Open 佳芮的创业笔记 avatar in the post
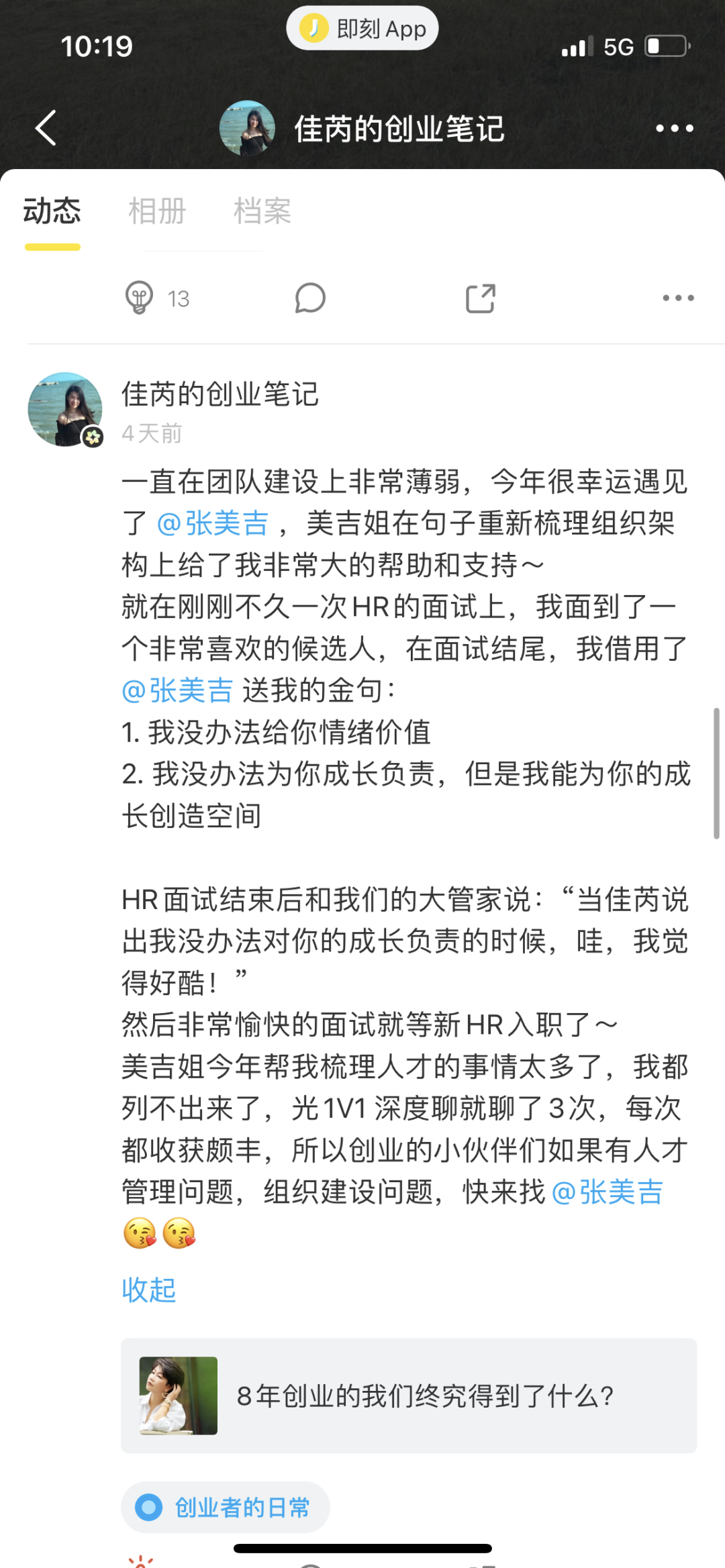This screenshot has width=725, height=1568. click(65, 409)
